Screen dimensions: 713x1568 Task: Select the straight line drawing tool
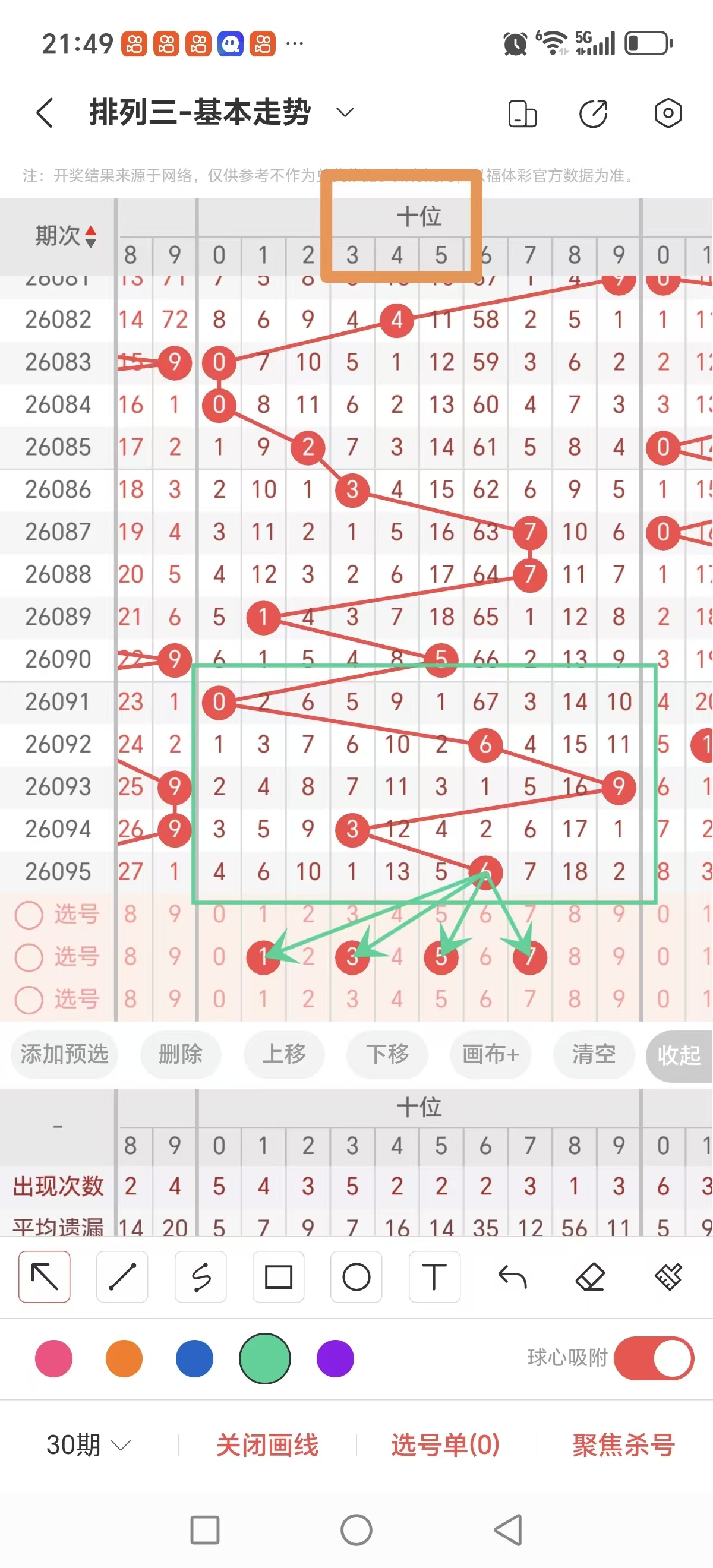(122, 1278)
